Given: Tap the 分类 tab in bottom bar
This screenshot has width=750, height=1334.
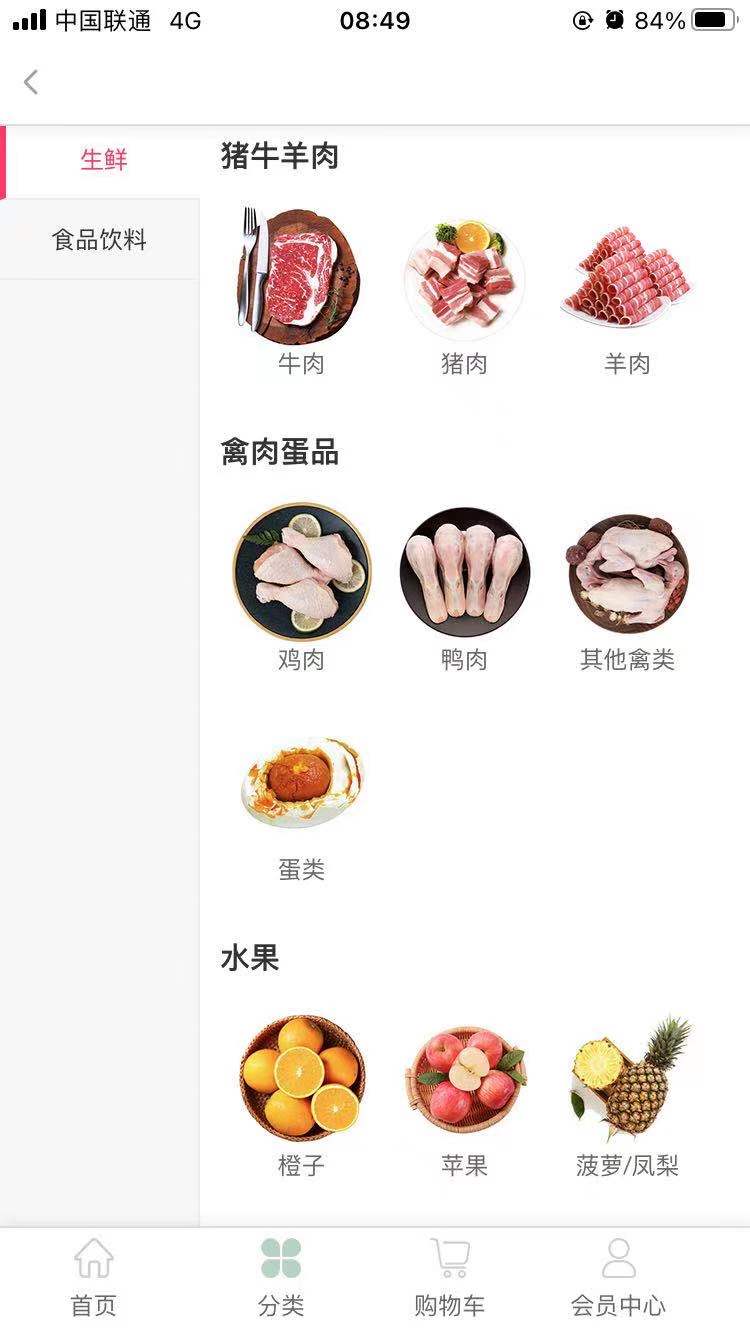Looking at the screenshot, I should (281, 1277).
